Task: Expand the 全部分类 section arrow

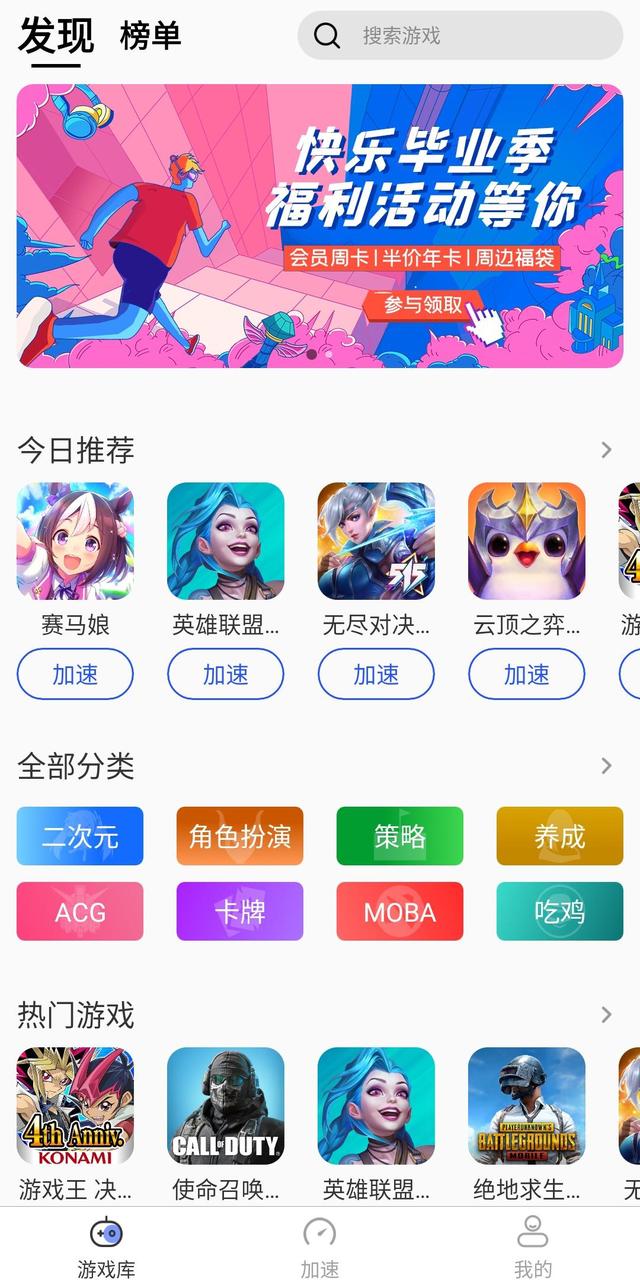Action: tap(606, 766)
